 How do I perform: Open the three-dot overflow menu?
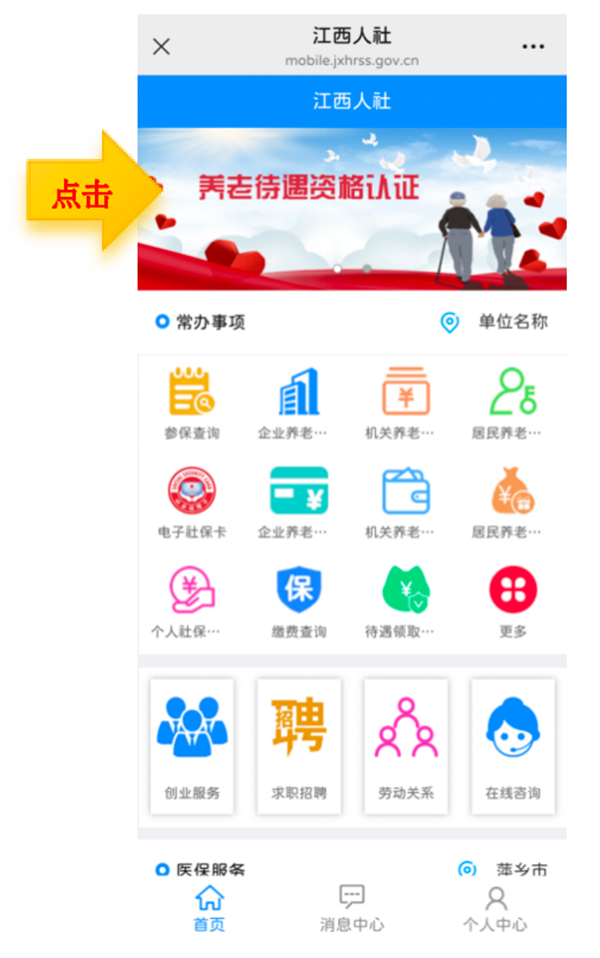tap(533, 46)
